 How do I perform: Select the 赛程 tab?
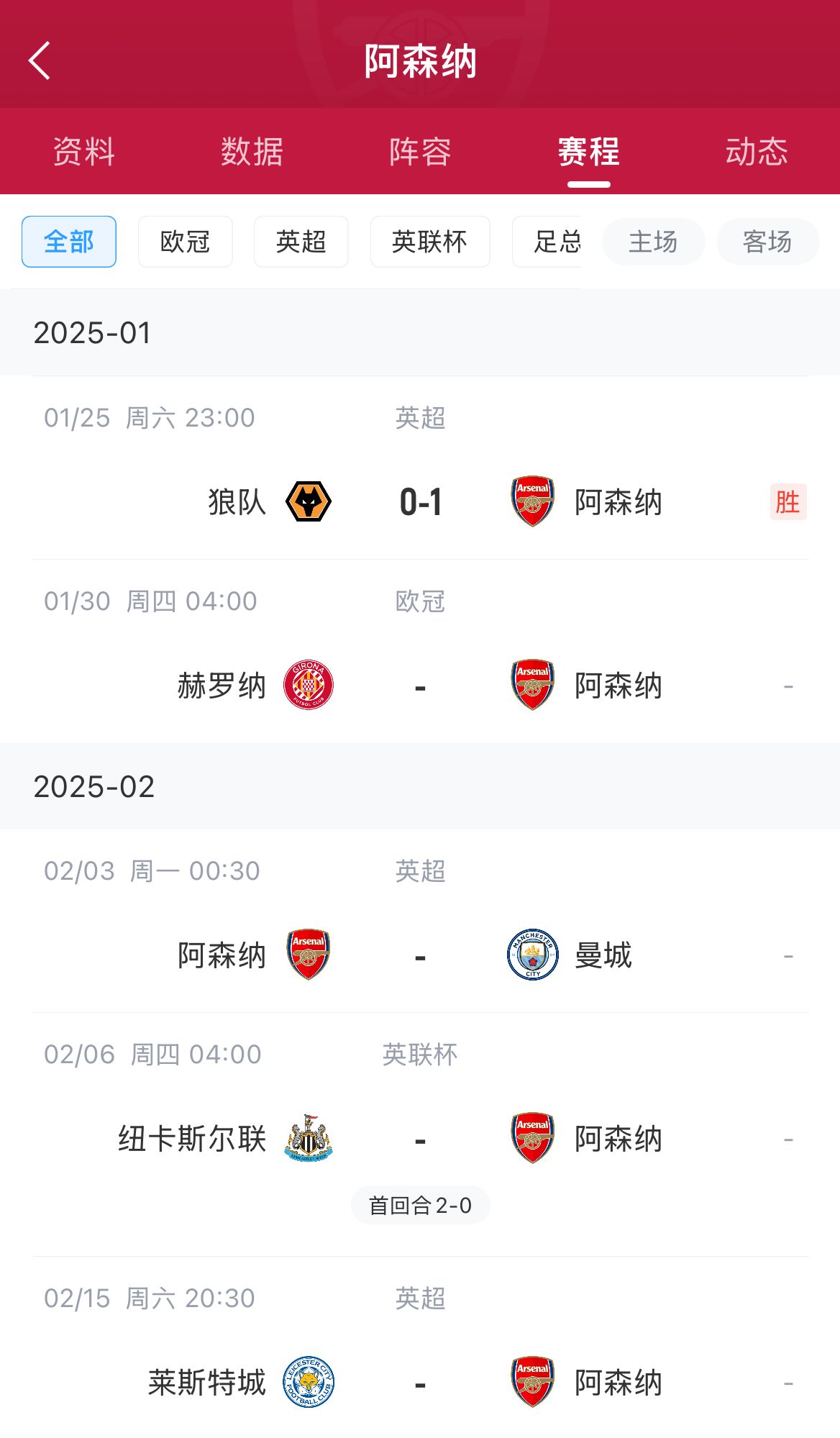click(x=588, y=152)
